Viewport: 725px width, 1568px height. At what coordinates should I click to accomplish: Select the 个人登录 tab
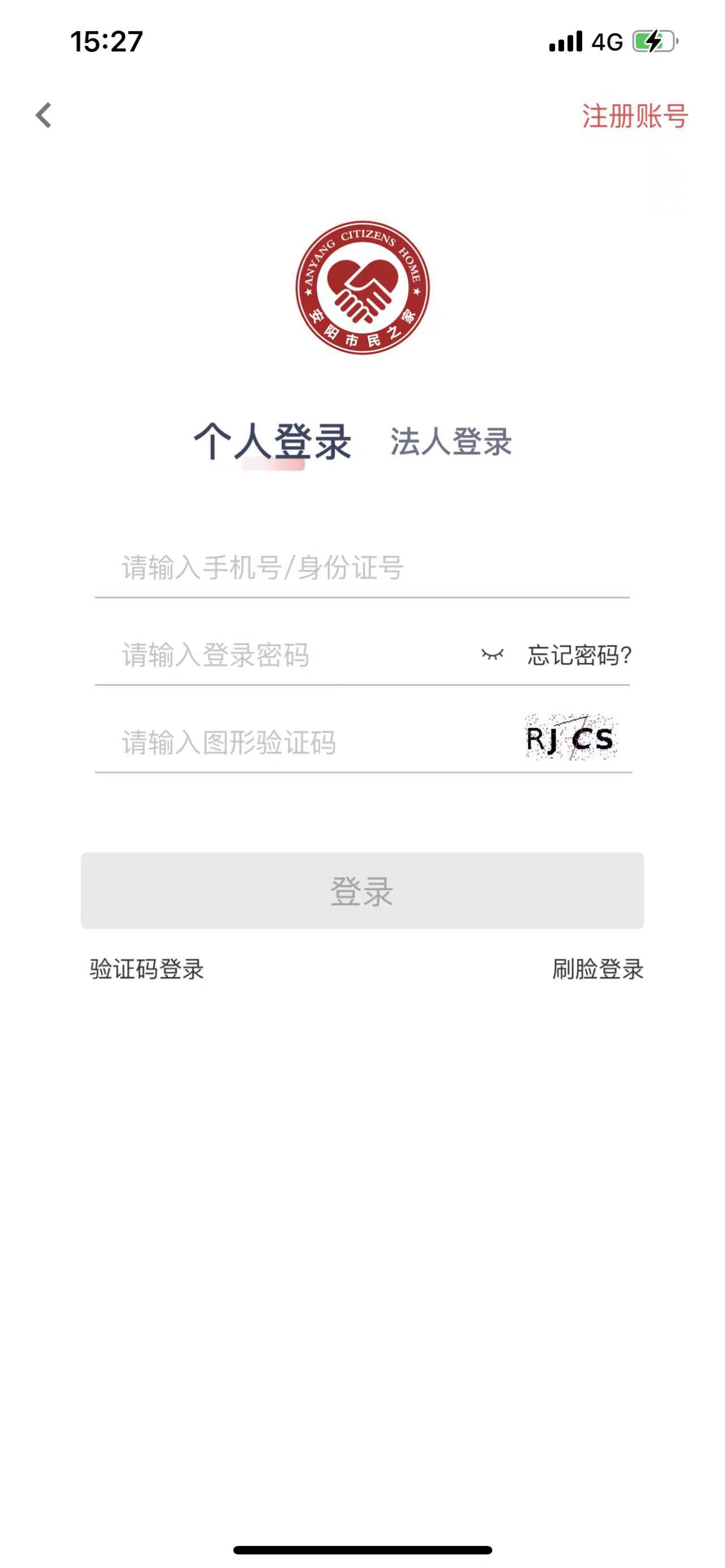[x=272, y=441]
